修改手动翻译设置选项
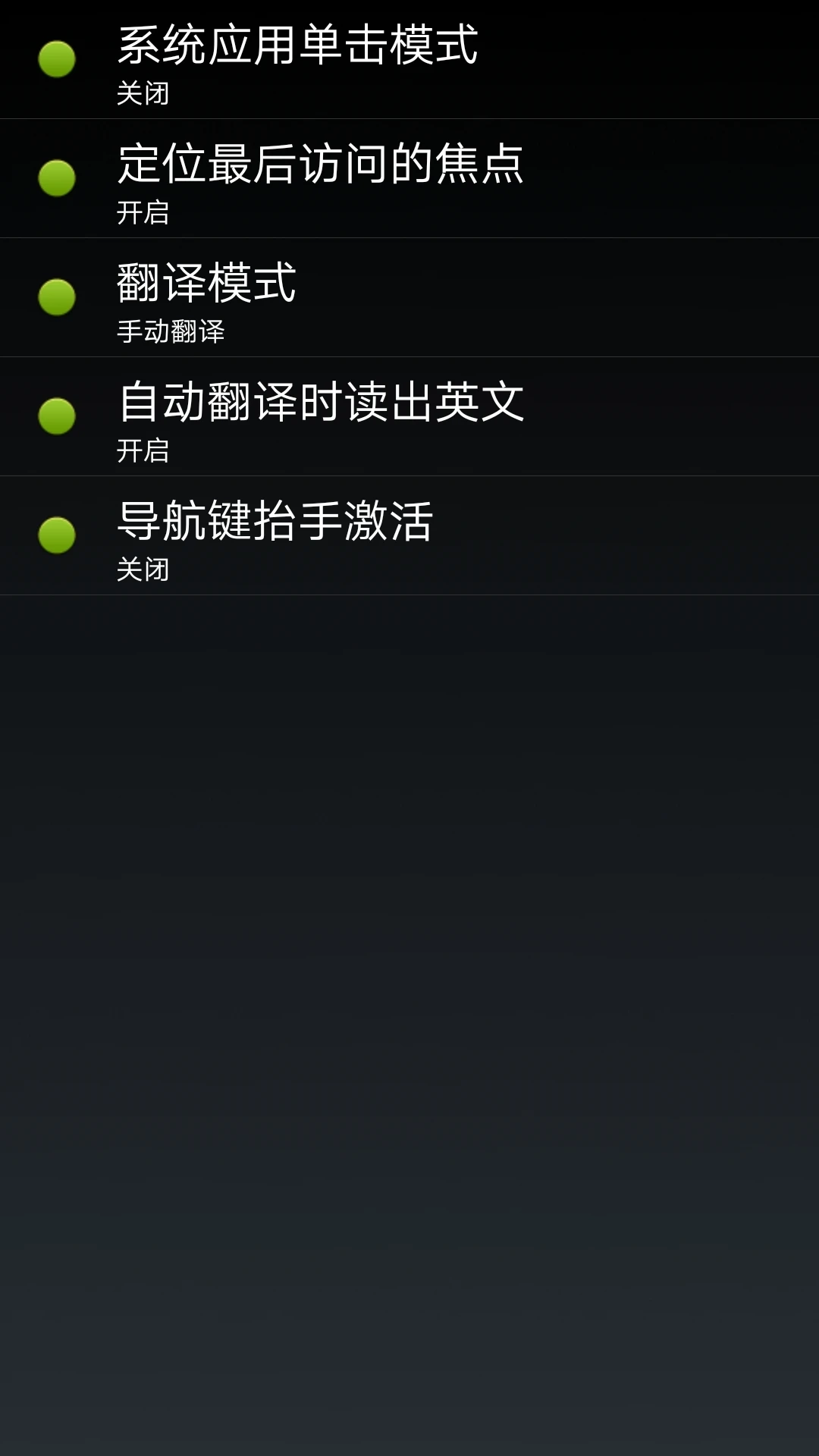 [409, 299]
